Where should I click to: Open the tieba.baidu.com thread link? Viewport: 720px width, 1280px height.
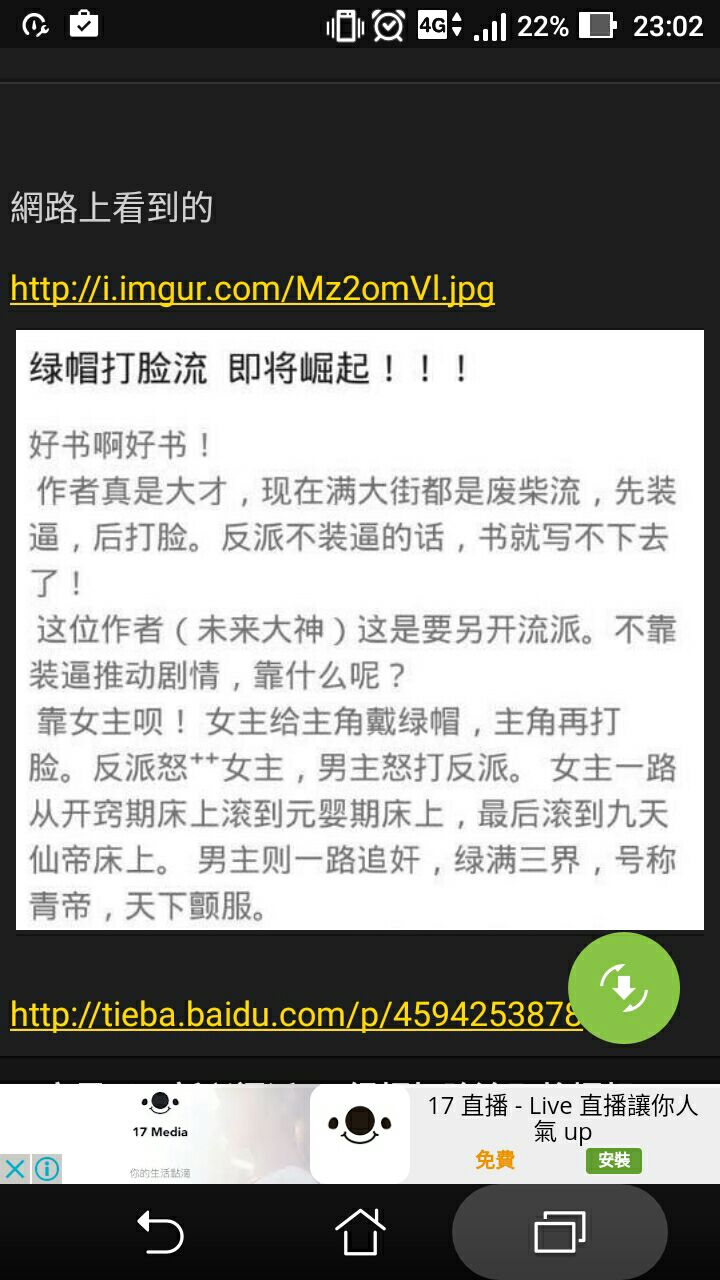click(295, 1014)
